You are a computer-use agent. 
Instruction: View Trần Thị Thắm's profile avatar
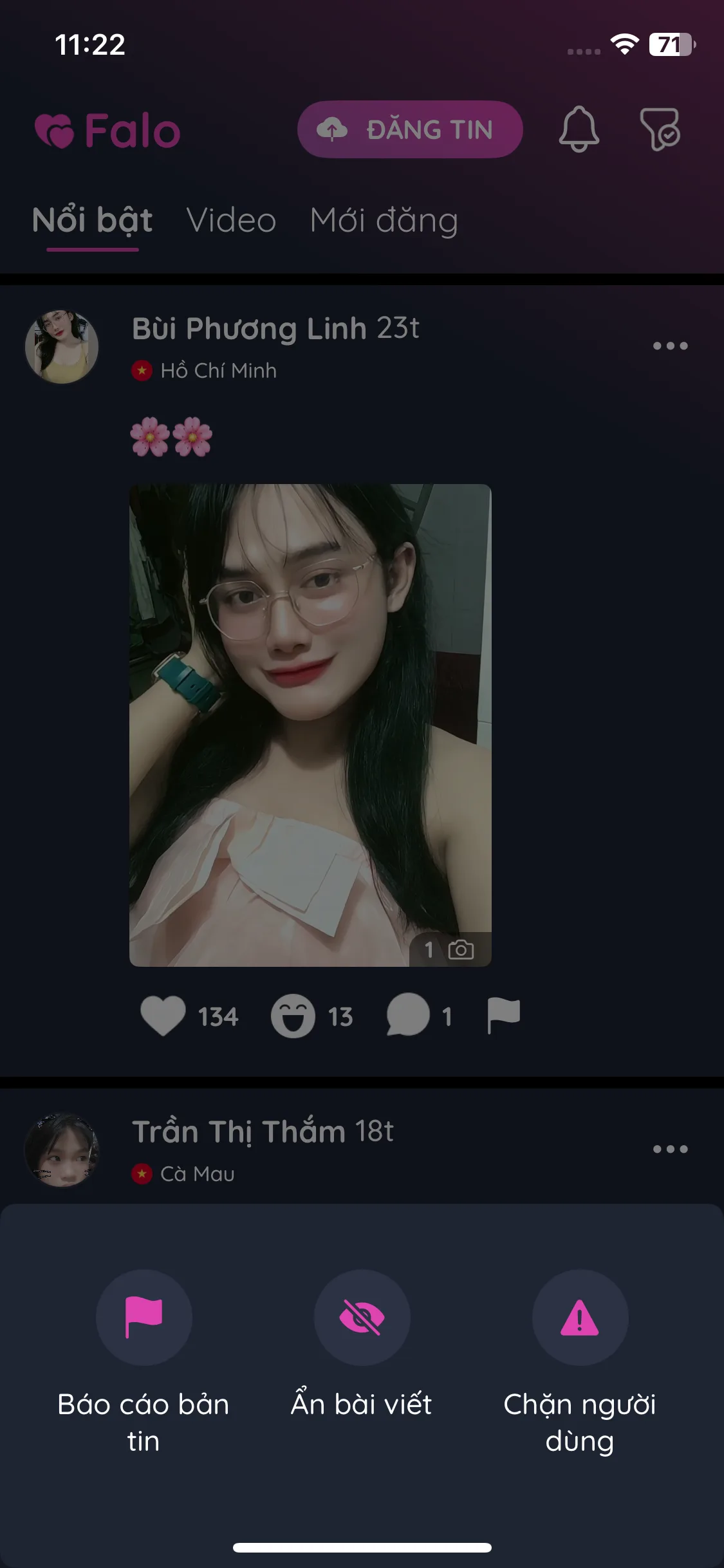(x=62, y=1150)
